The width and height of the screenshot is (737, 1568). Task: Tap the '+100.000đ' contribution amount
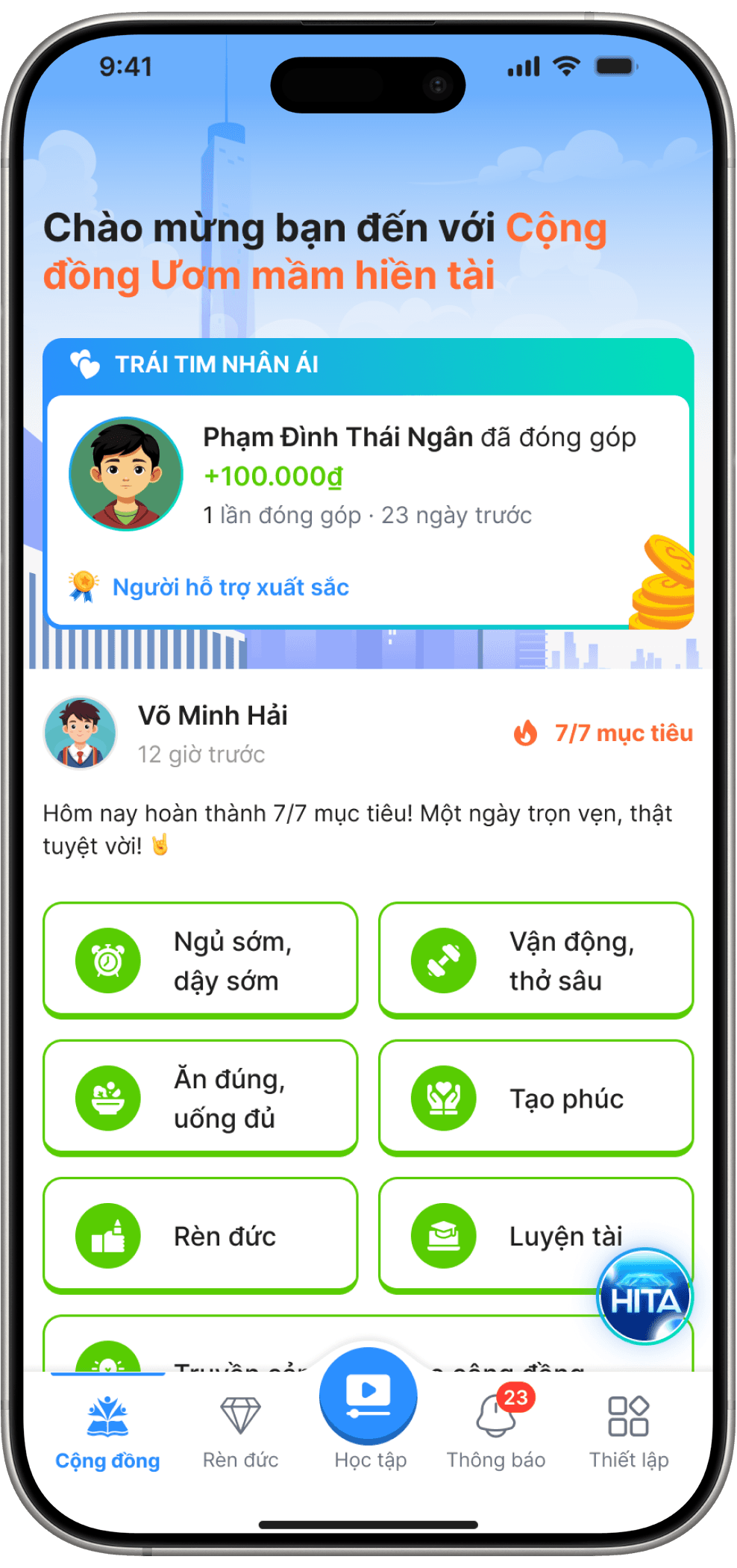274,475
